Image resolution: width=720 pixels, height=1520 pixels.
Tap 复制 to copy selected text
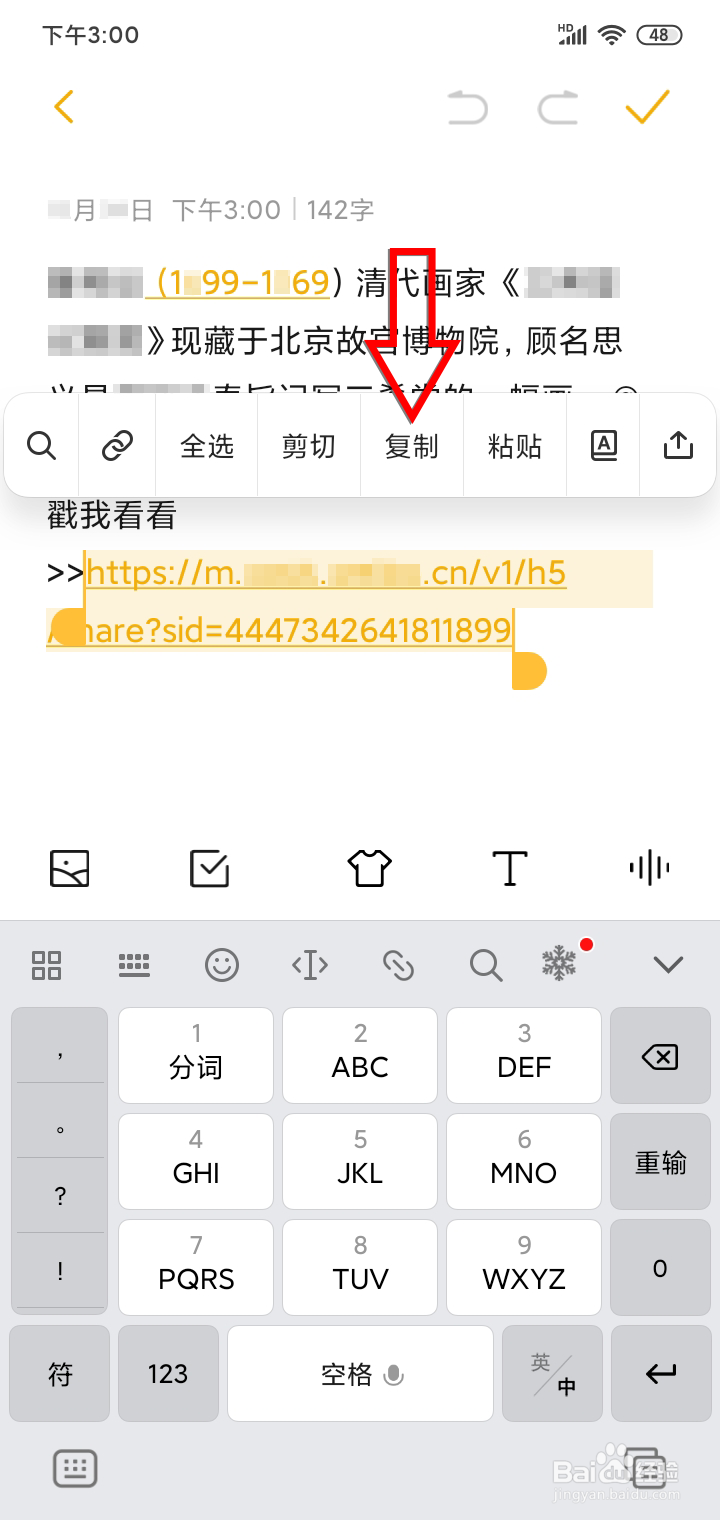[412, 447]
